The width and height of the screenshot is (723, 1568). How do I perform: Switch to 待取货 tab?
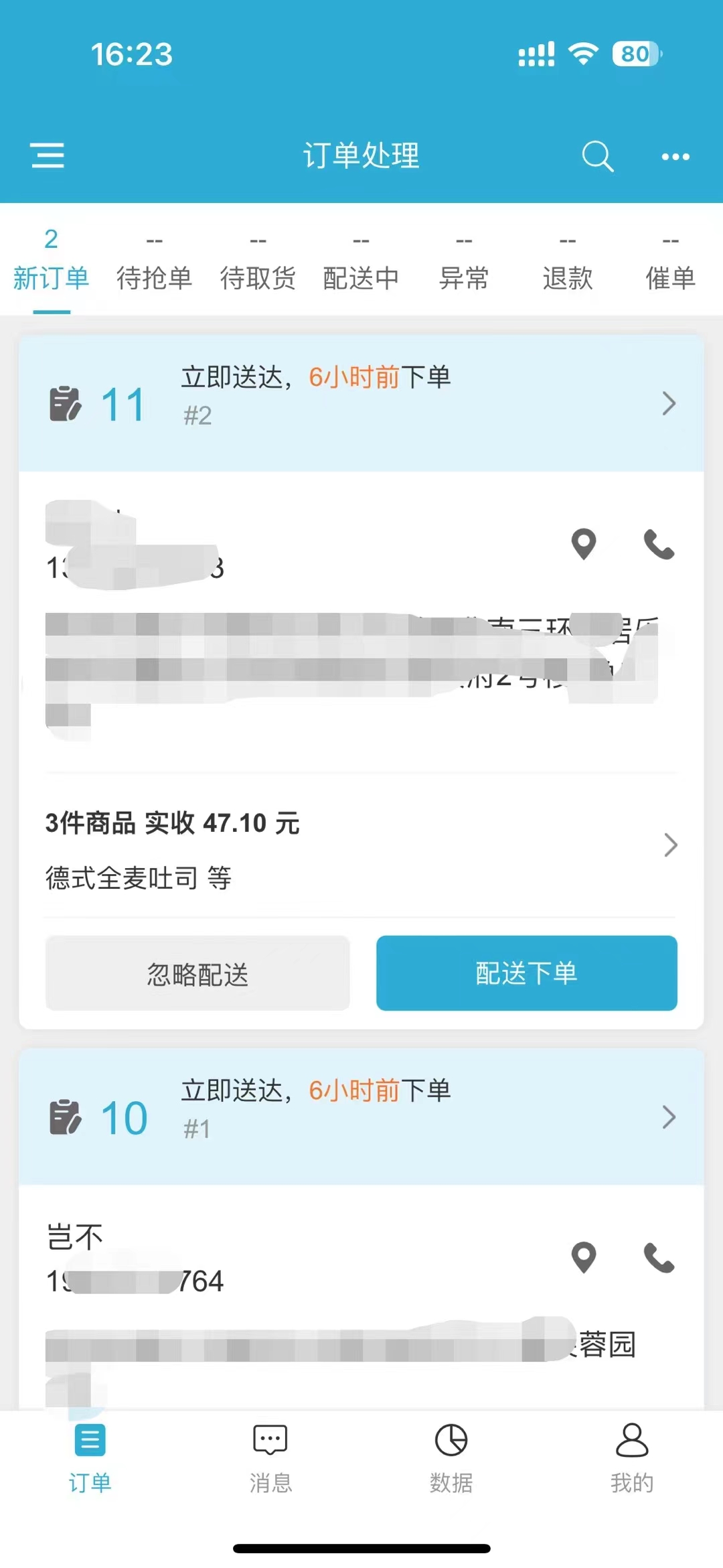[258, 265]
